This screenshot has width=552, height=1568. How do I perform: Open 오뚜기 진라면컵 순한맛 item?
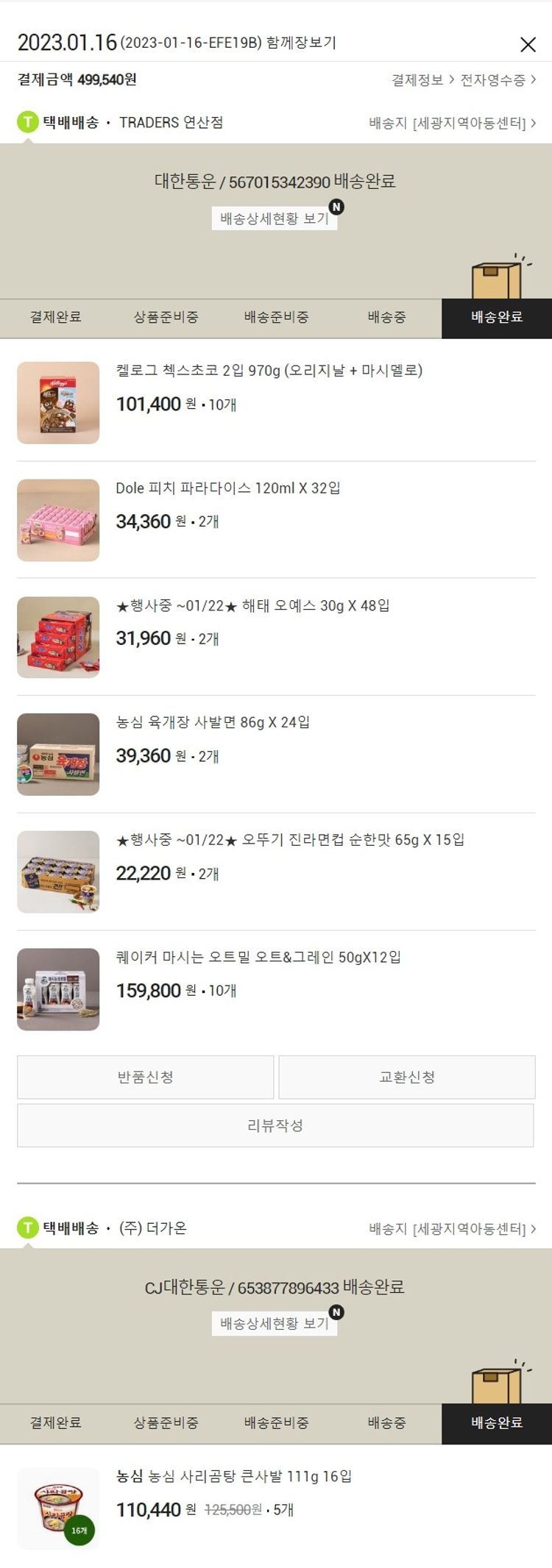click(290, 840)
